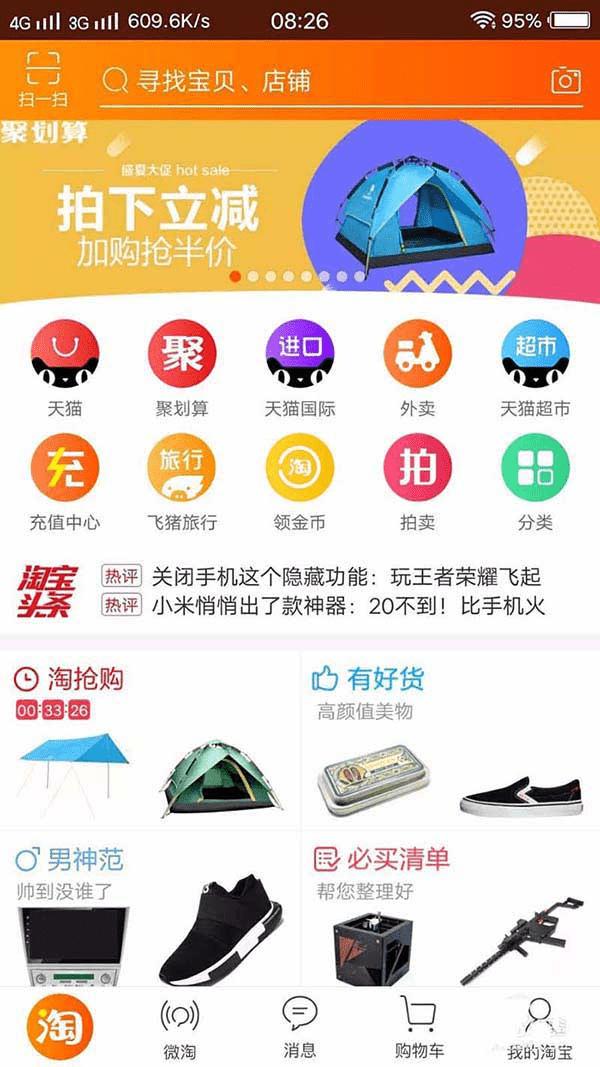The height and width of the screenshot is (1067, 600).
Task: Open 拍卖 auctions
Action: (417, 478)
